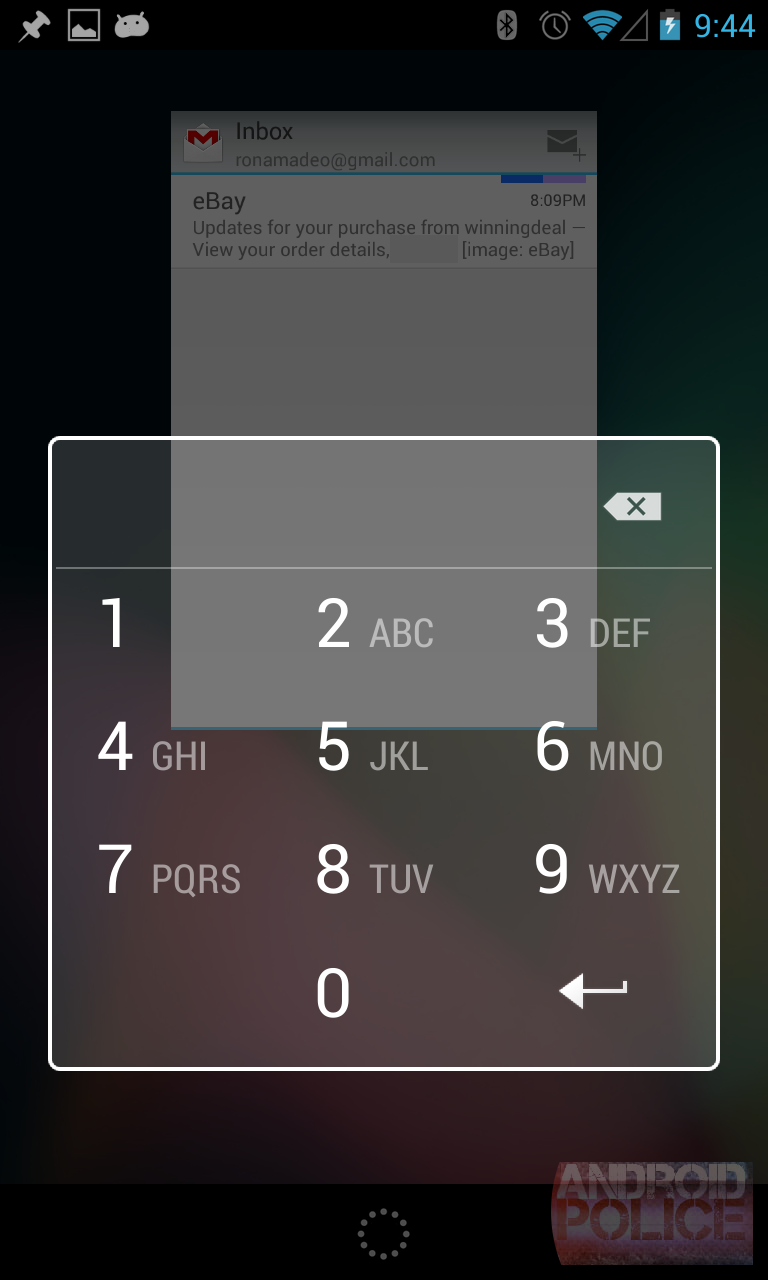Select the 4 GHI key
This screenshot has height=1280, width=768.
(152, 749)
